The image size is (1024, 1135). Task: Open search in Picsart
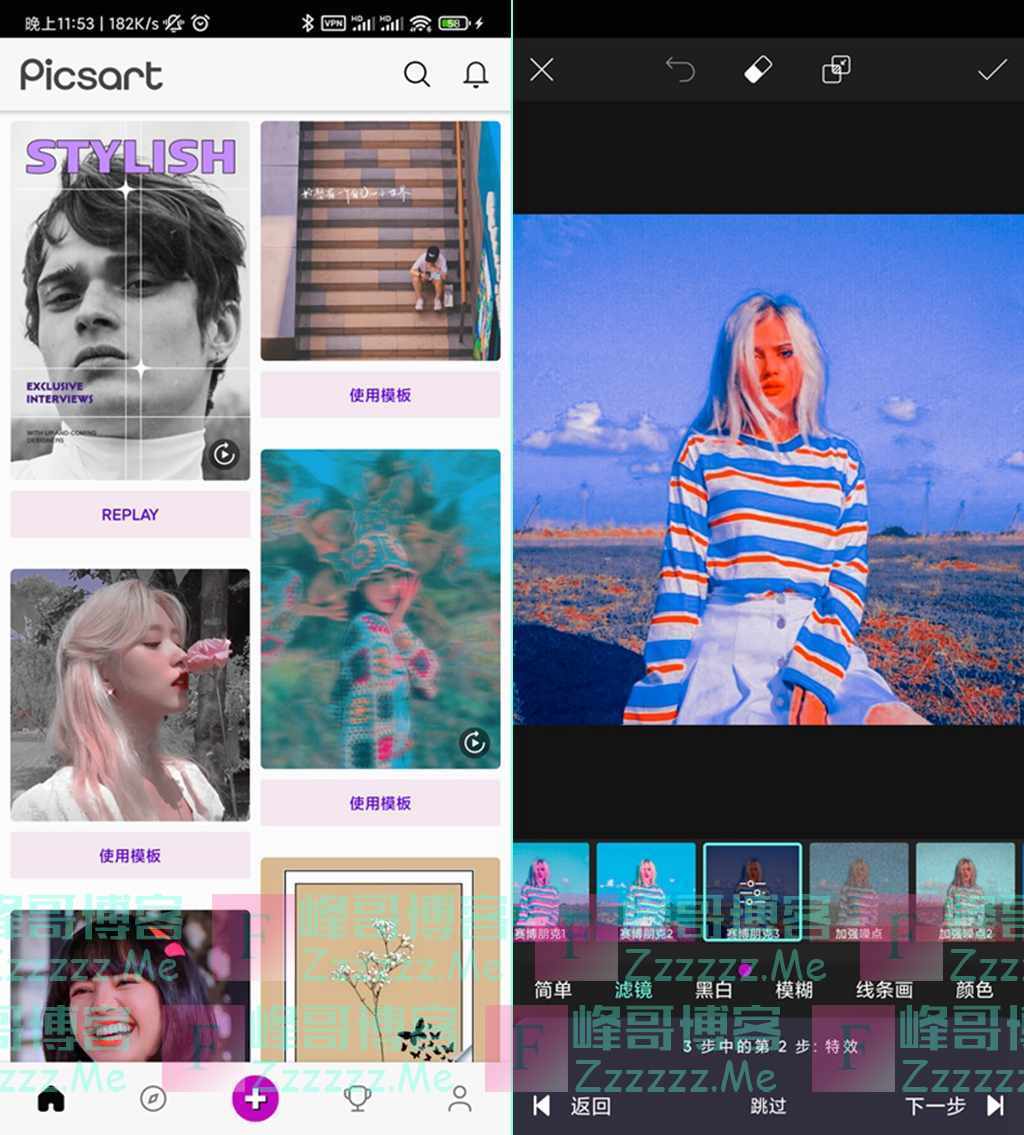point(417,74)
